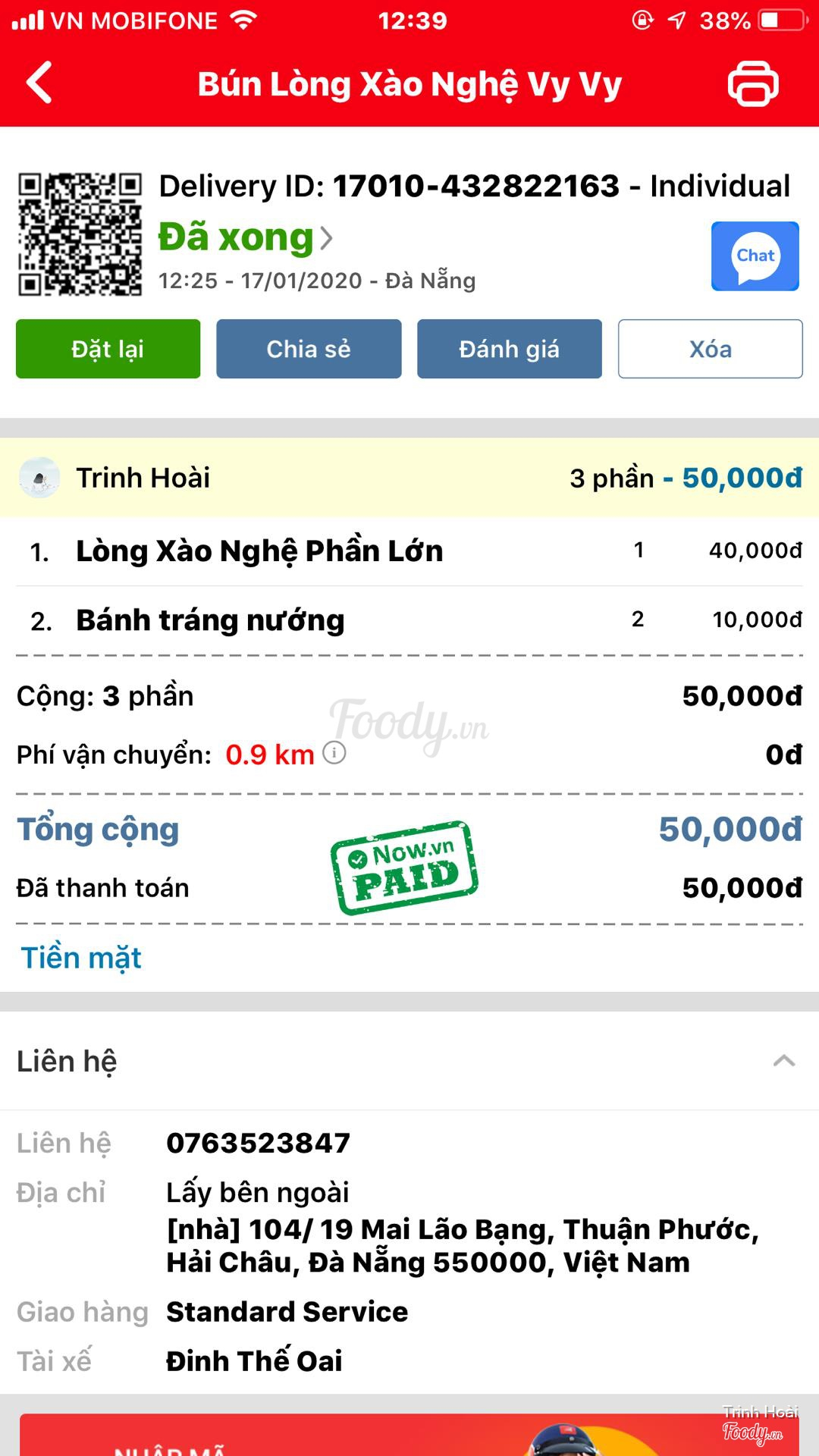
Task: Collapse the Liên hệ section
Action: tap(783, 1061)
